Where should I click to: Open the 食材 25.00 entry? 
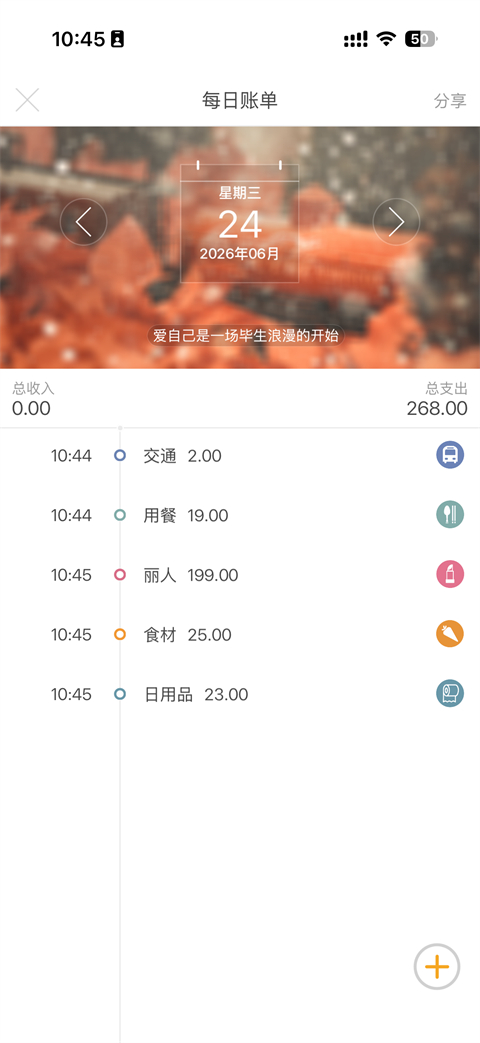point(240,635)
